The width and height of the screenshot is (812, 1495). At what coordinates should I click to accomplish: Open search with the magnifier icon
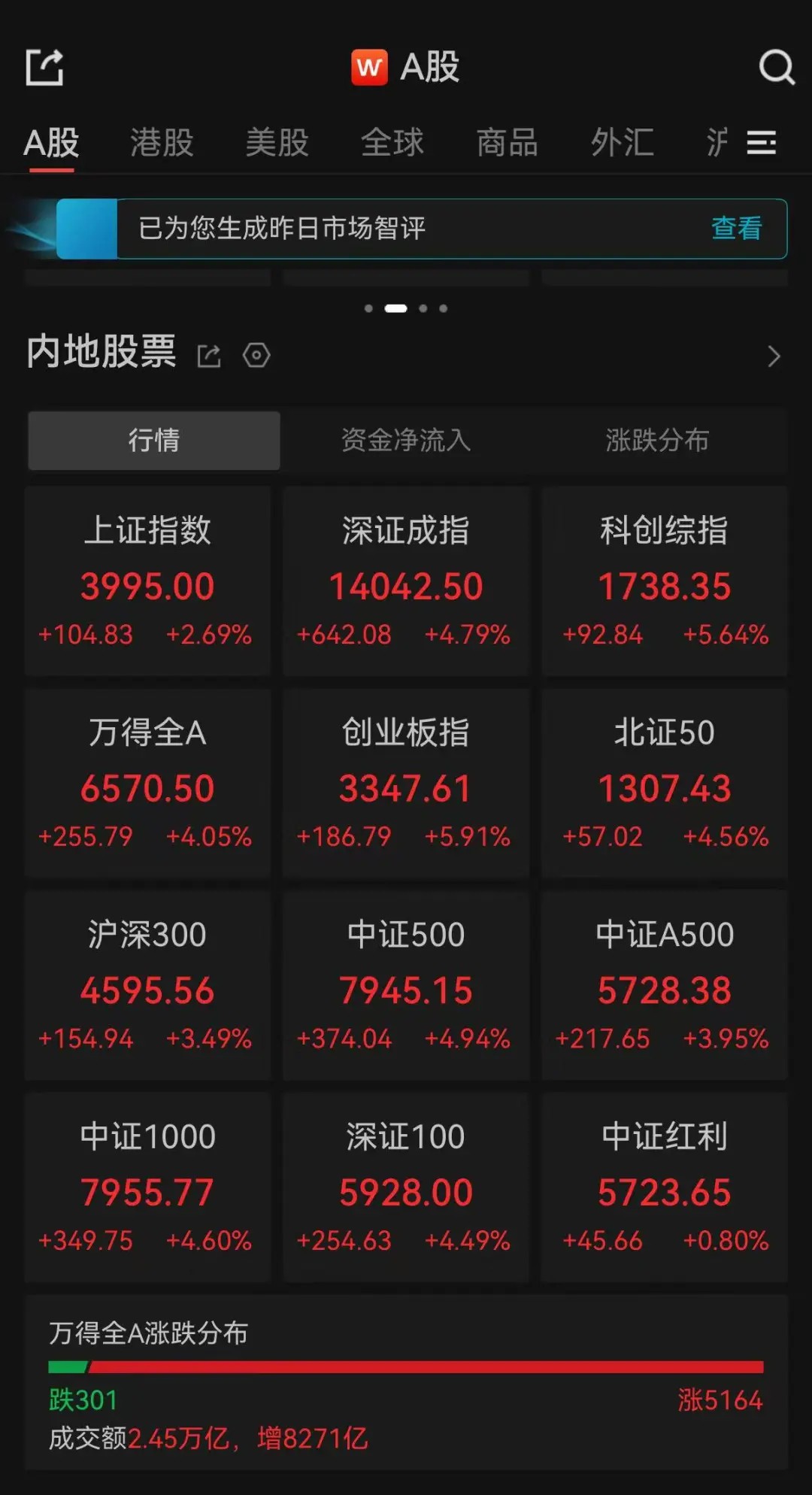click(x=777, y=68)
